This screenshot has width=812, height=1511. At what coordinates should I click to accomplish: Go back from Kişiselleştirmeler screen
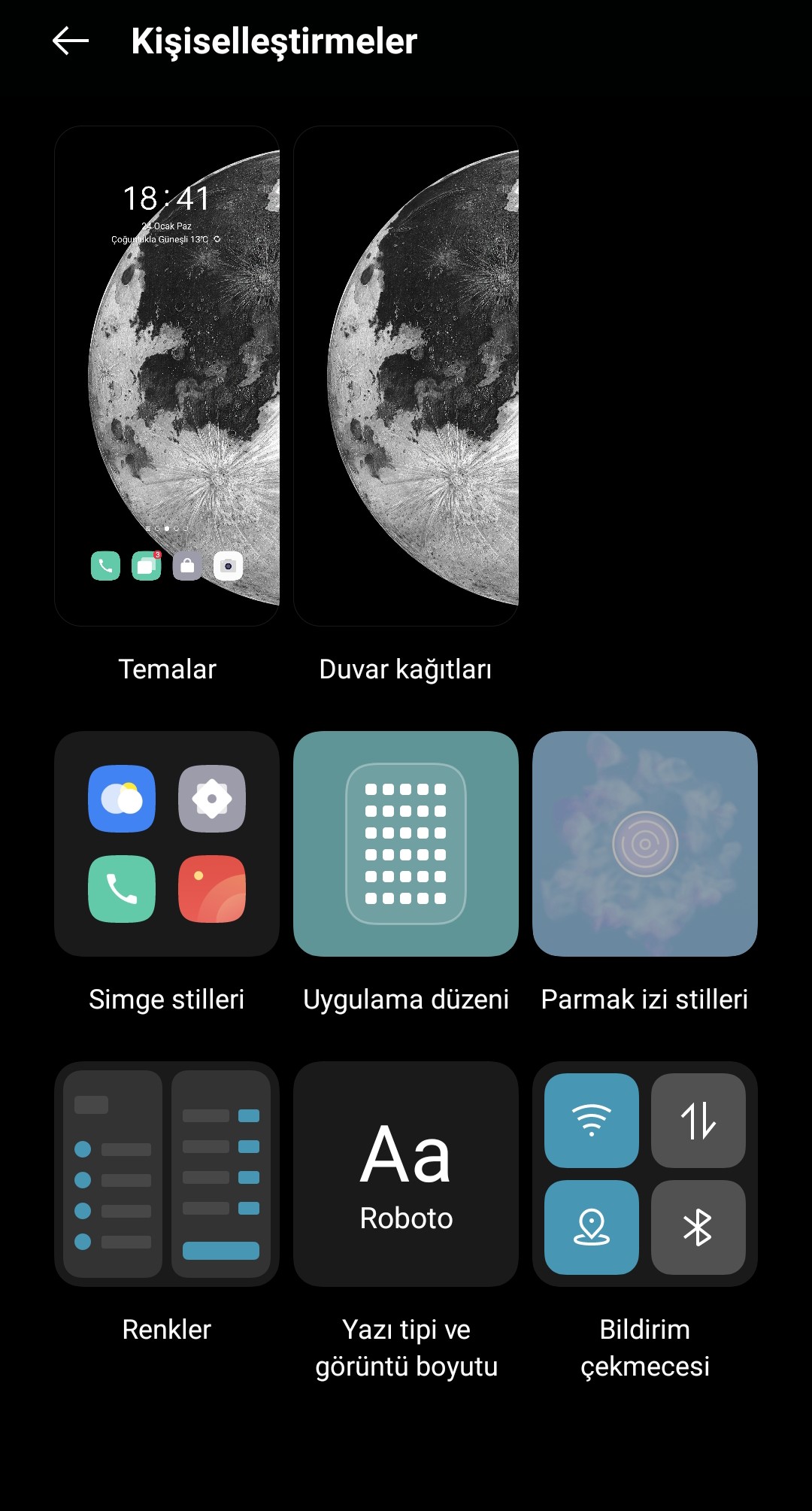[71, 41]
